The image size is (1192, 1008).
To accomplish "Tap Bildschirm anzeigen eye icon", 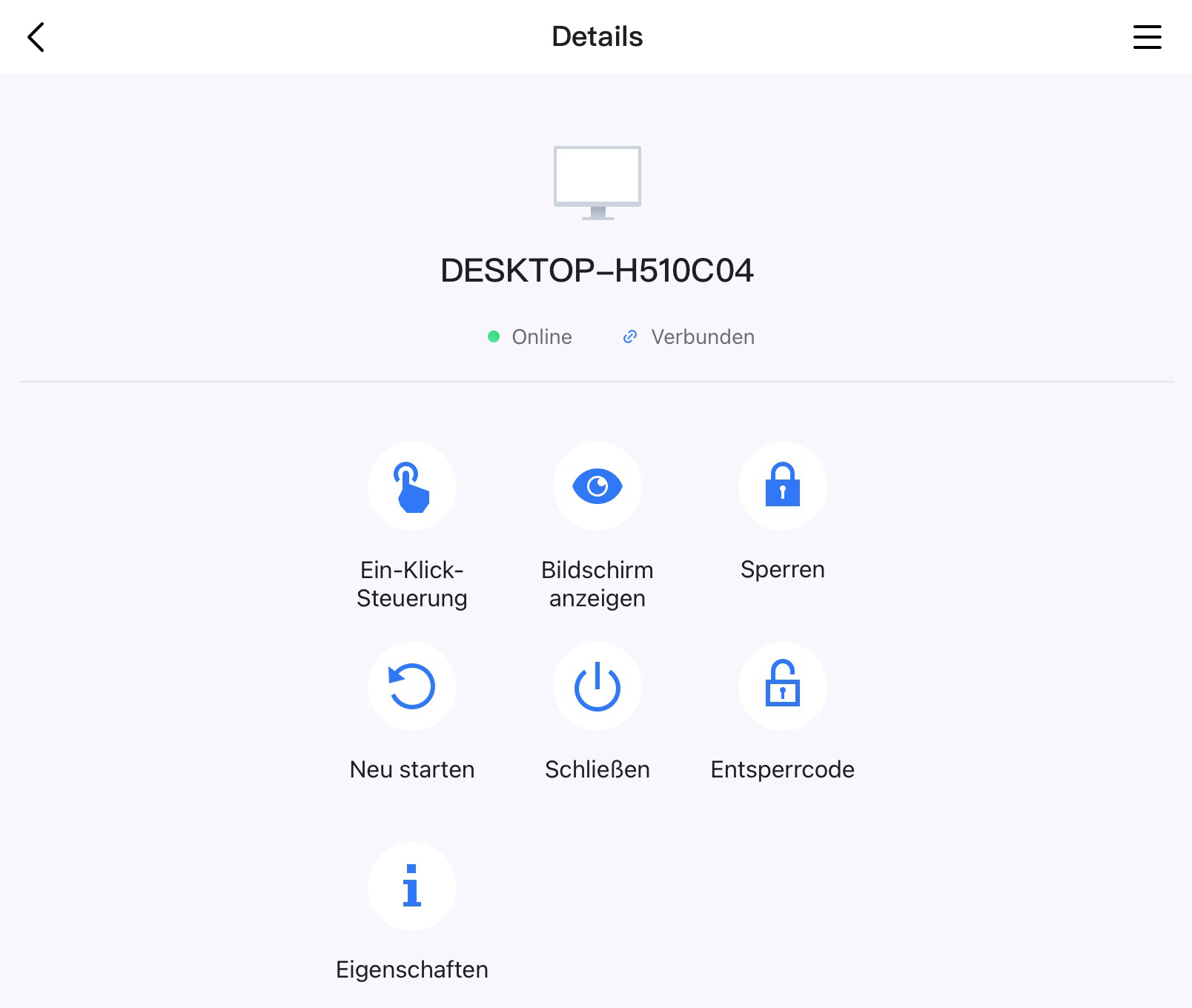I will click(x=597, y=487).
